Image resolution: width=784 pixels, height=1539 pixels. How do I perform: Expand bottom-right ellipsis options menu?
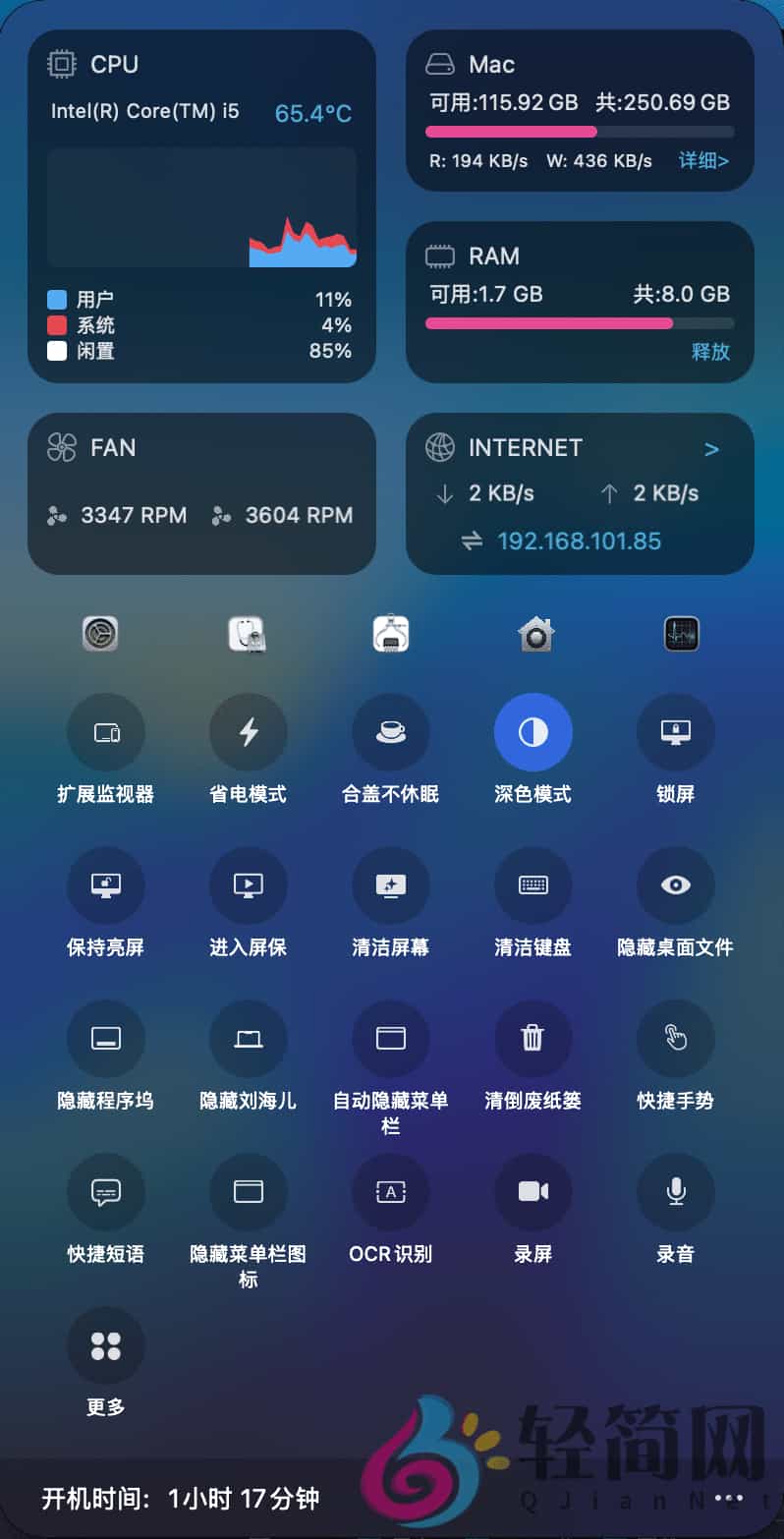730,1498
